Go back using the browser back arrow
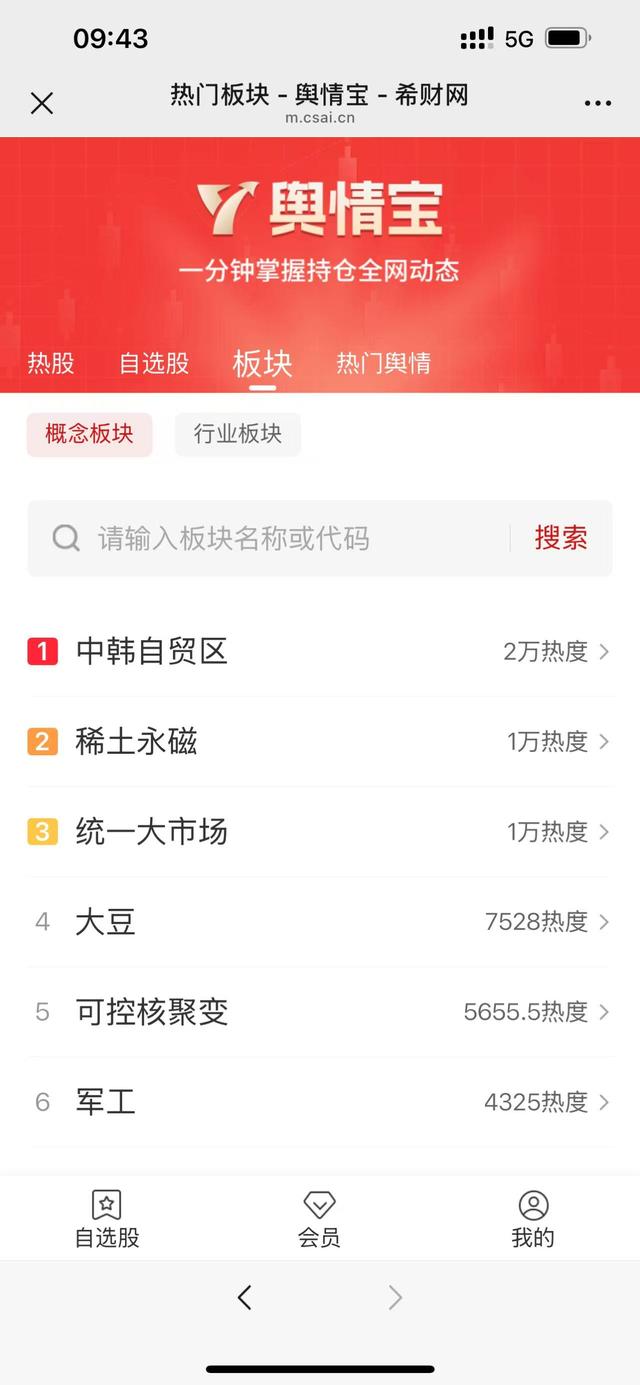 (245, 1298)
